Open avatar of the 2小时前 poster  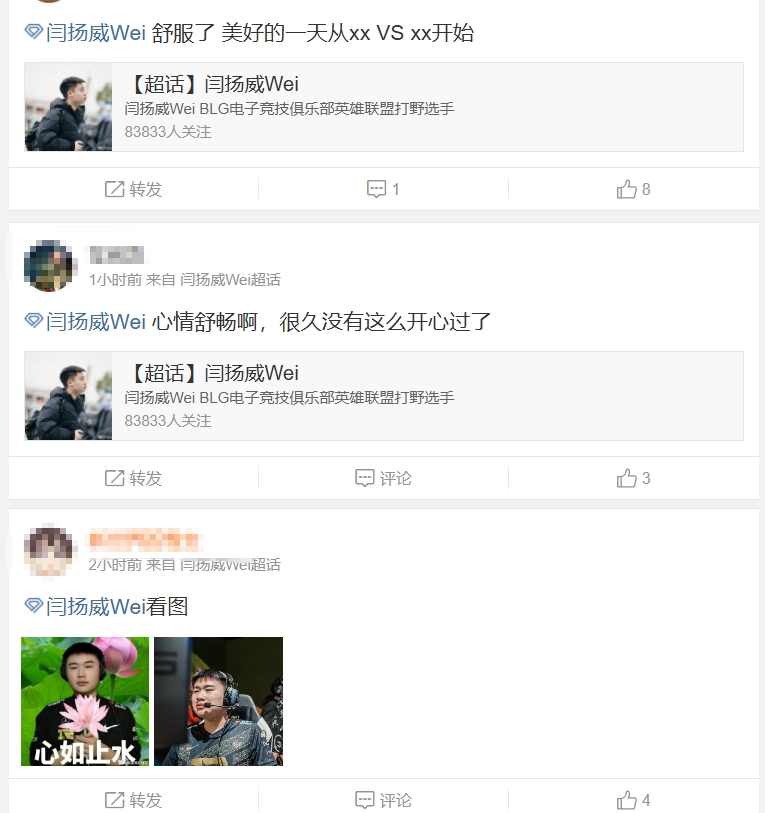point(50,551)
